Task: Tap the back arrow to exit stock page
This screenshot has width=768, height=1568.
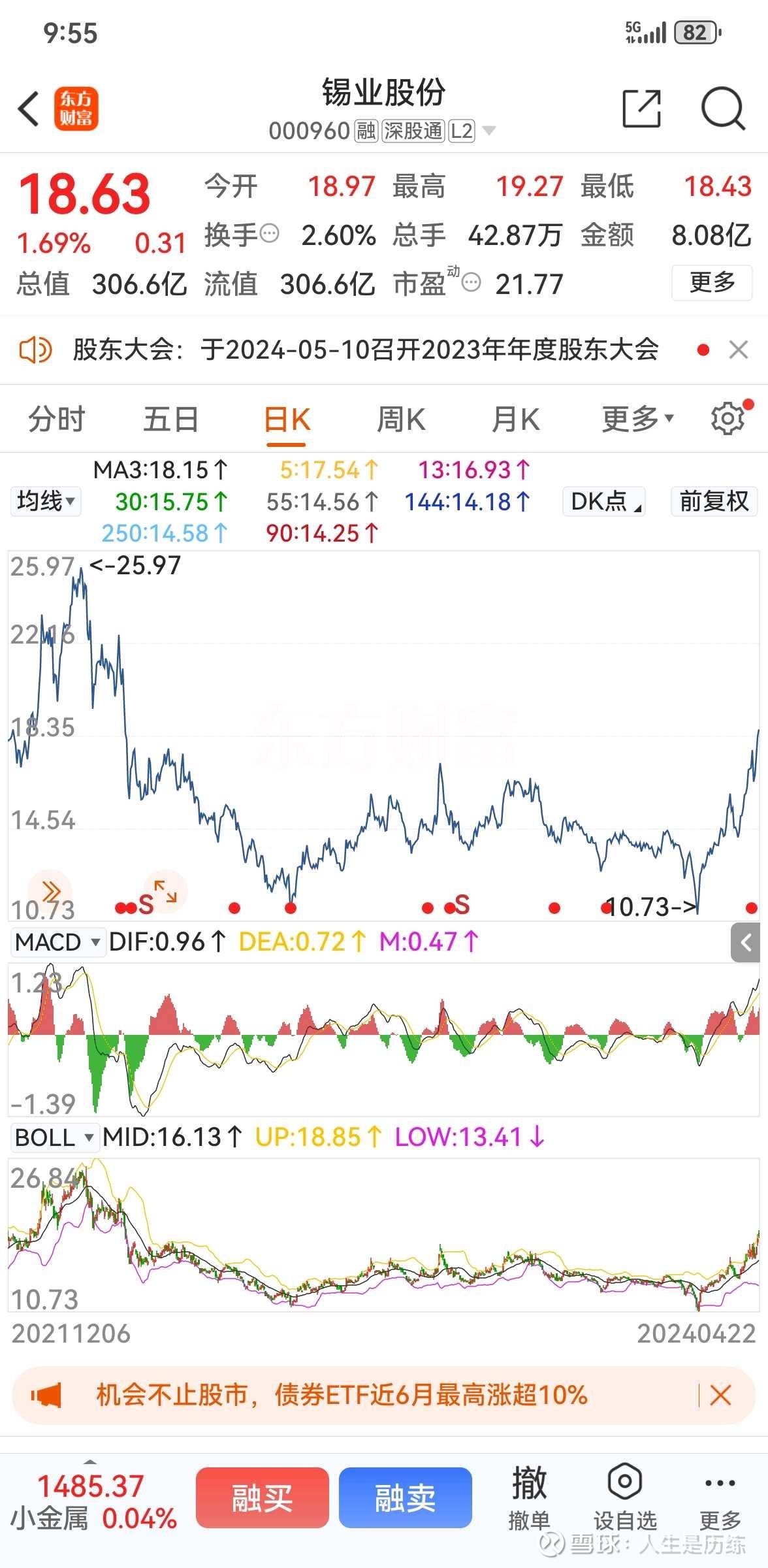Action: pos(29,109)
